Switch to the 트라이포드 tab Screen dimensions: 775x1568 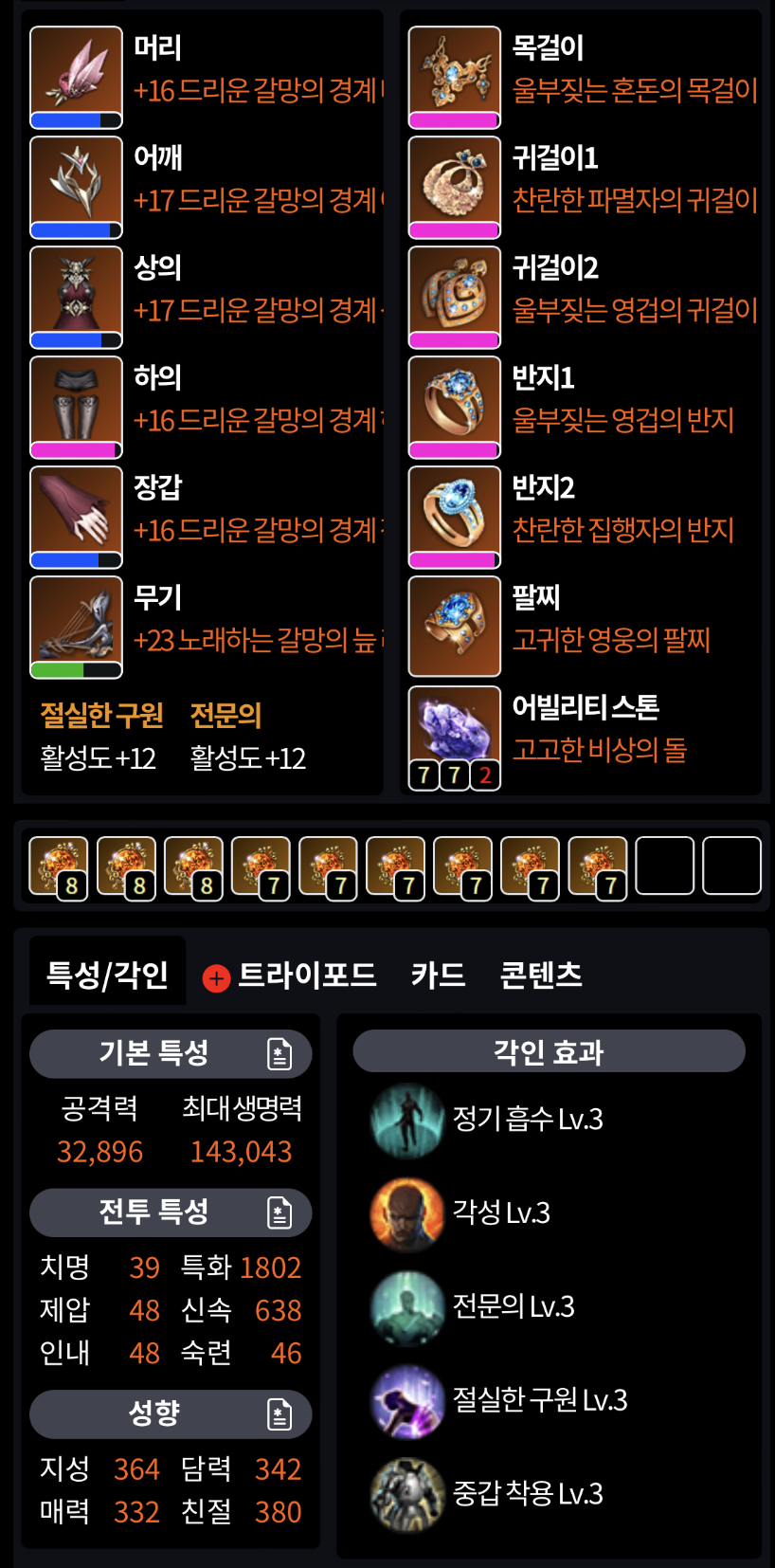pos(306,975)
